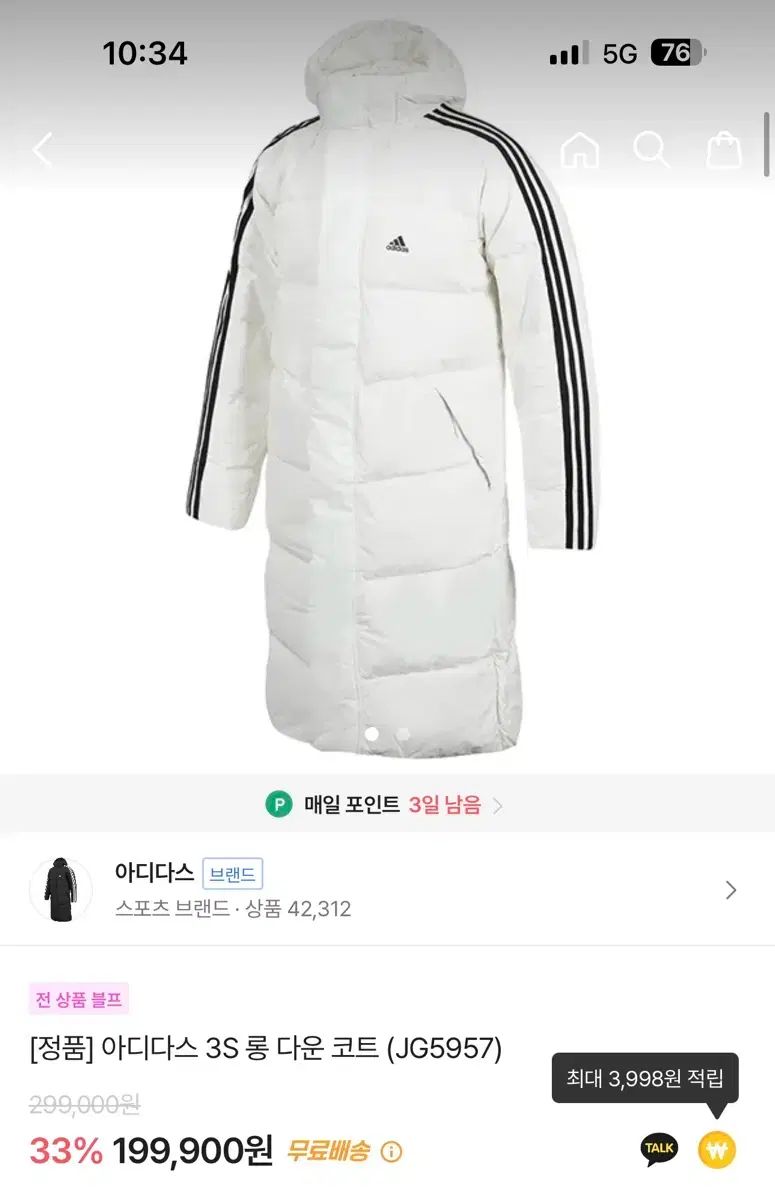Image resolution: width=775 pixels, height=1200 pixels.
Task: Tap the 전 상품 블프 tag
Action: tap(79, 998)
